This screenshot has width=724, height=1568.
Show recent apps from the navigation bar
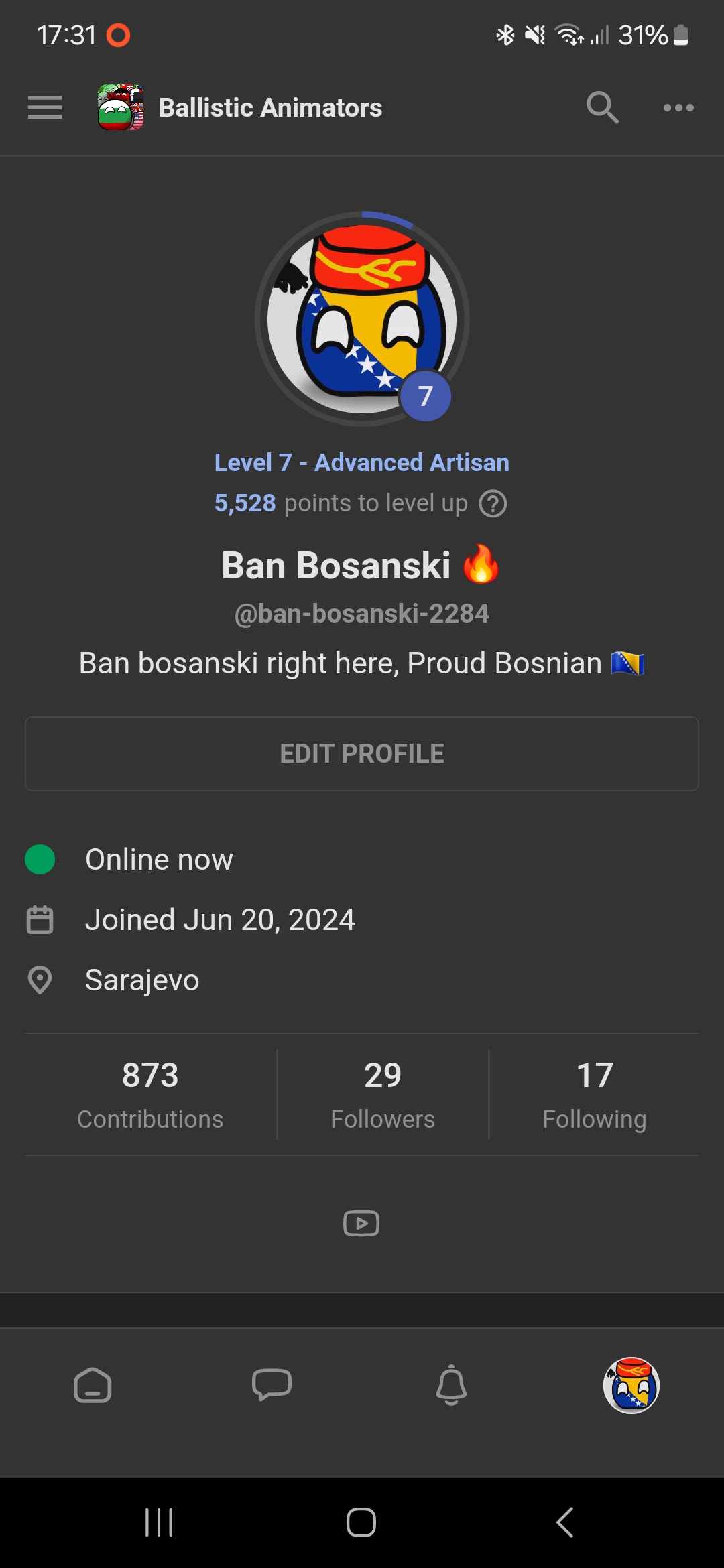[x=159, y=1522]
